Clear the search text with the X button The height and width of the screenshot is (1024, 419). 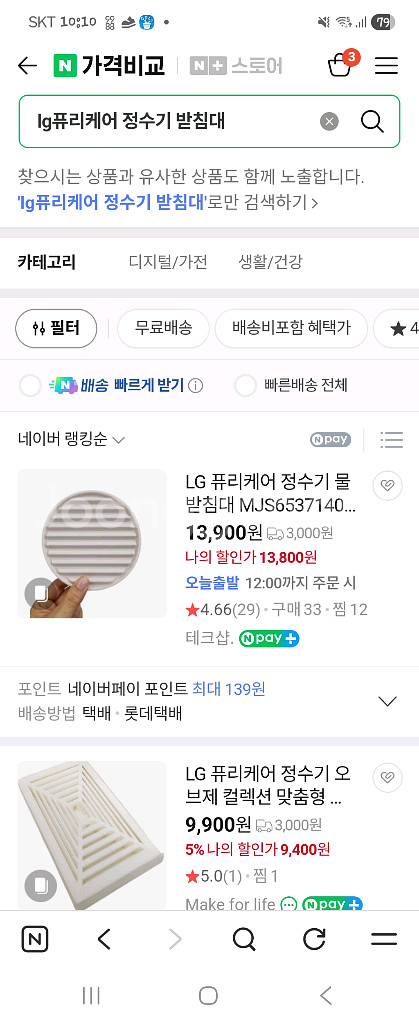pyautogui.click(x=330, y=121)
